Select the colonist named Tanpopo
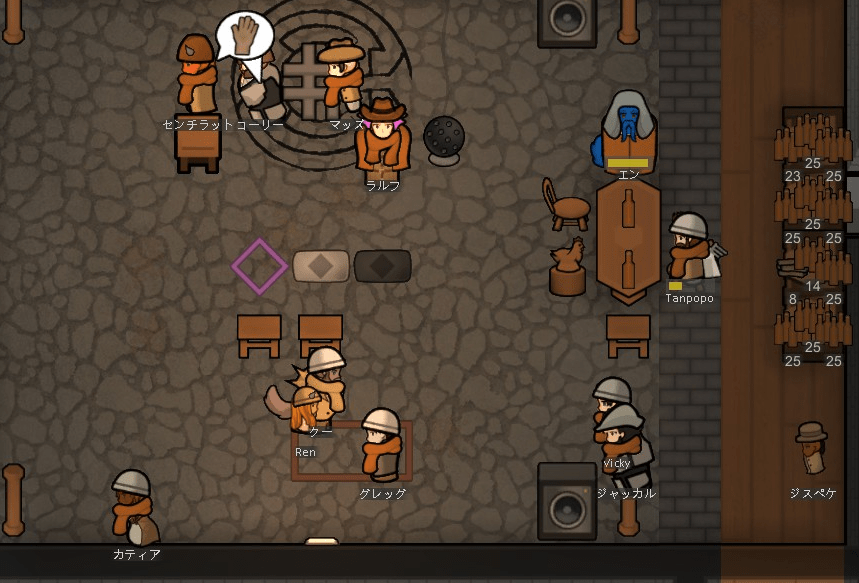The width and height of the screenshot is (859, 583). 690,250
